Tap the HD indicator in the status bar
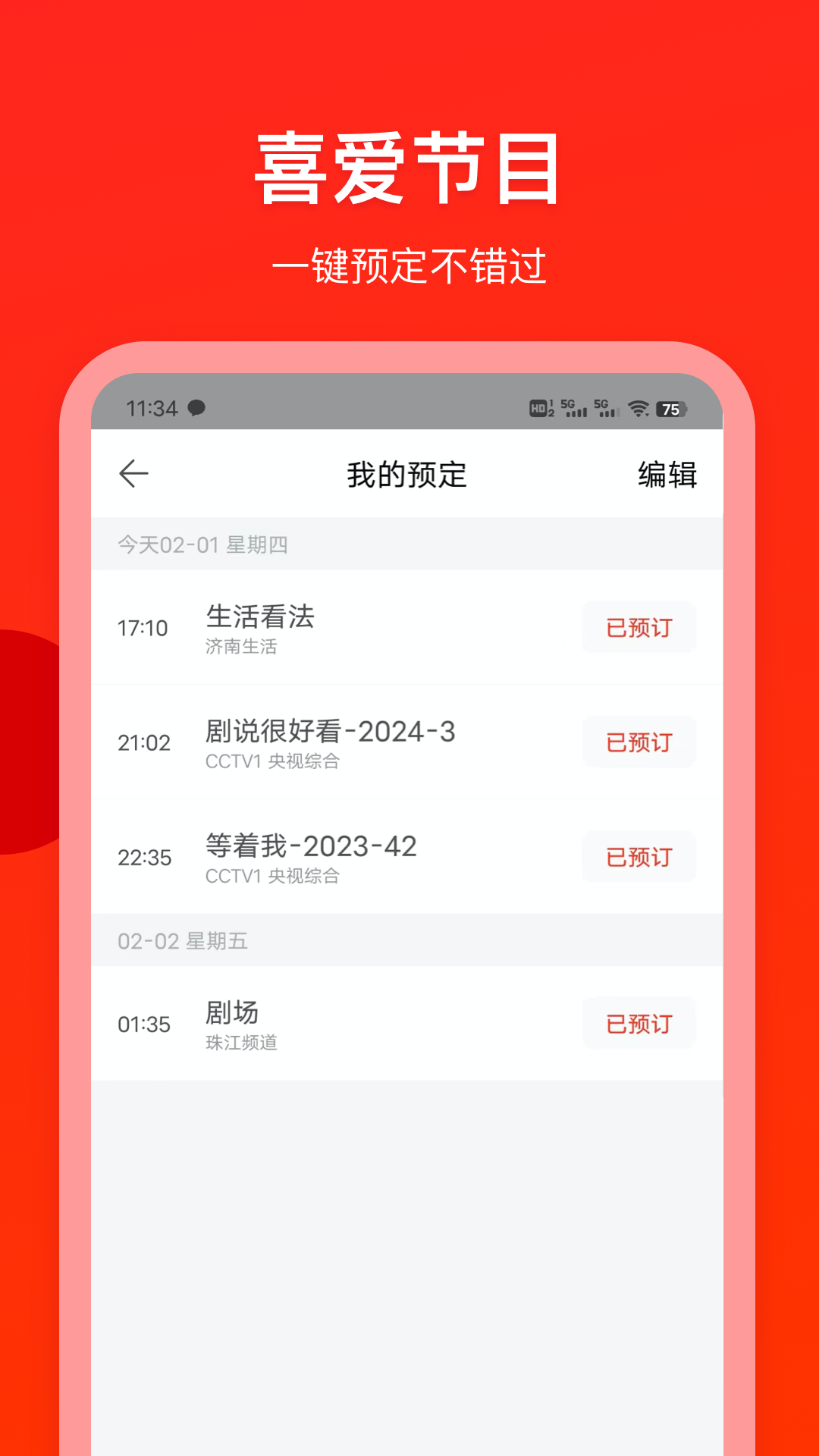Image resolution: width=819 pixels, height=1456 pixels. click(x=539, y=407)
